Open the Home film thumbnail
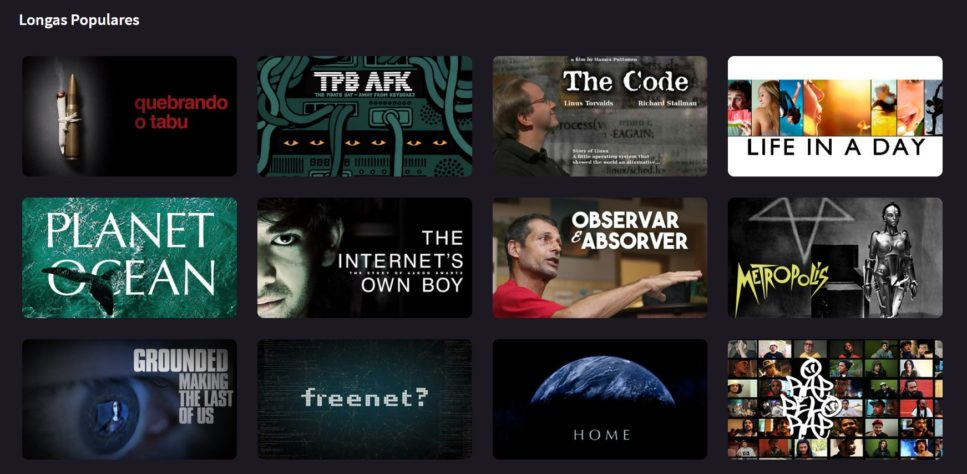This screenshot has height=474, width=967. point(599,398)
